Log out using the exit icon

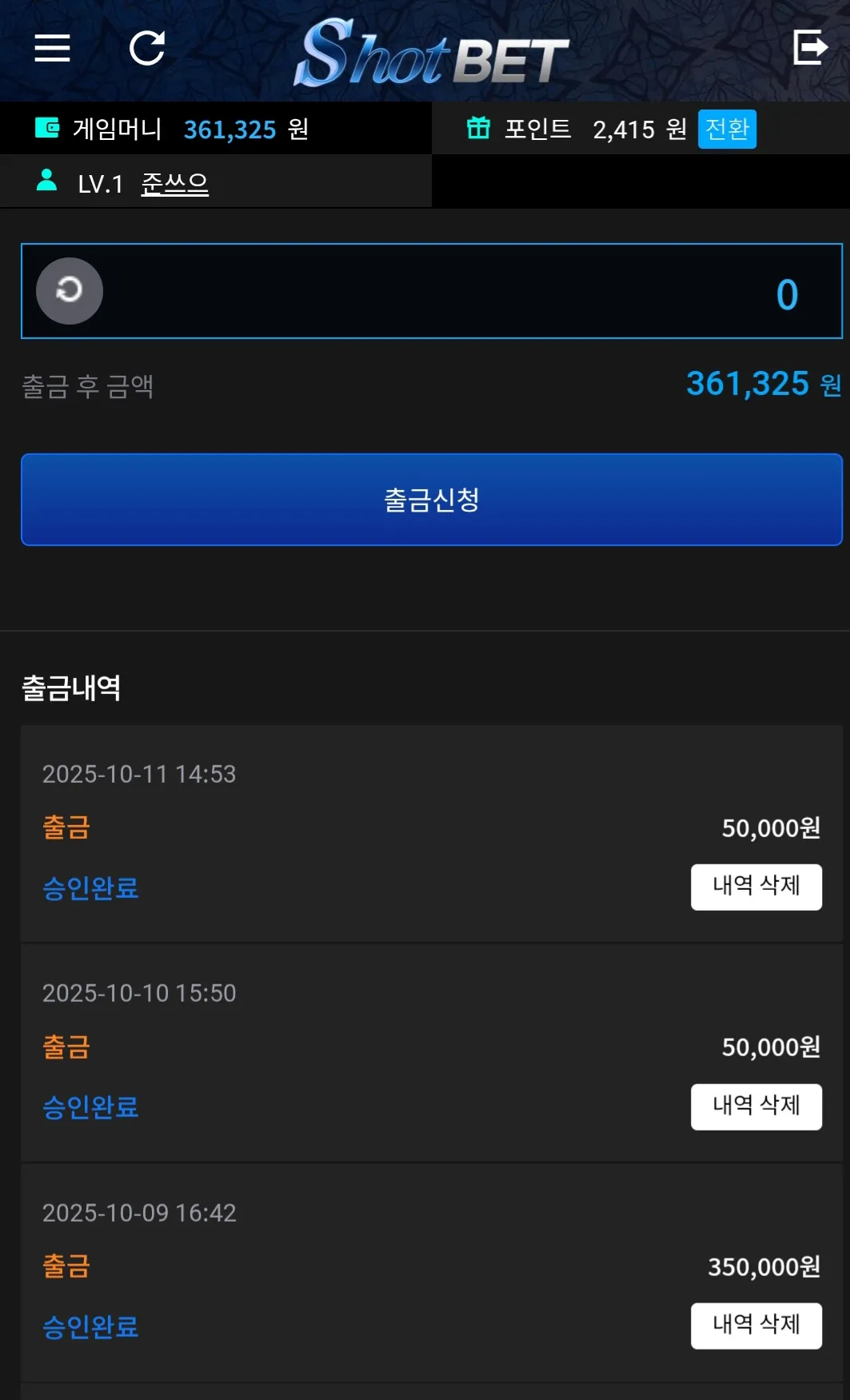click(x=810, y=47)
